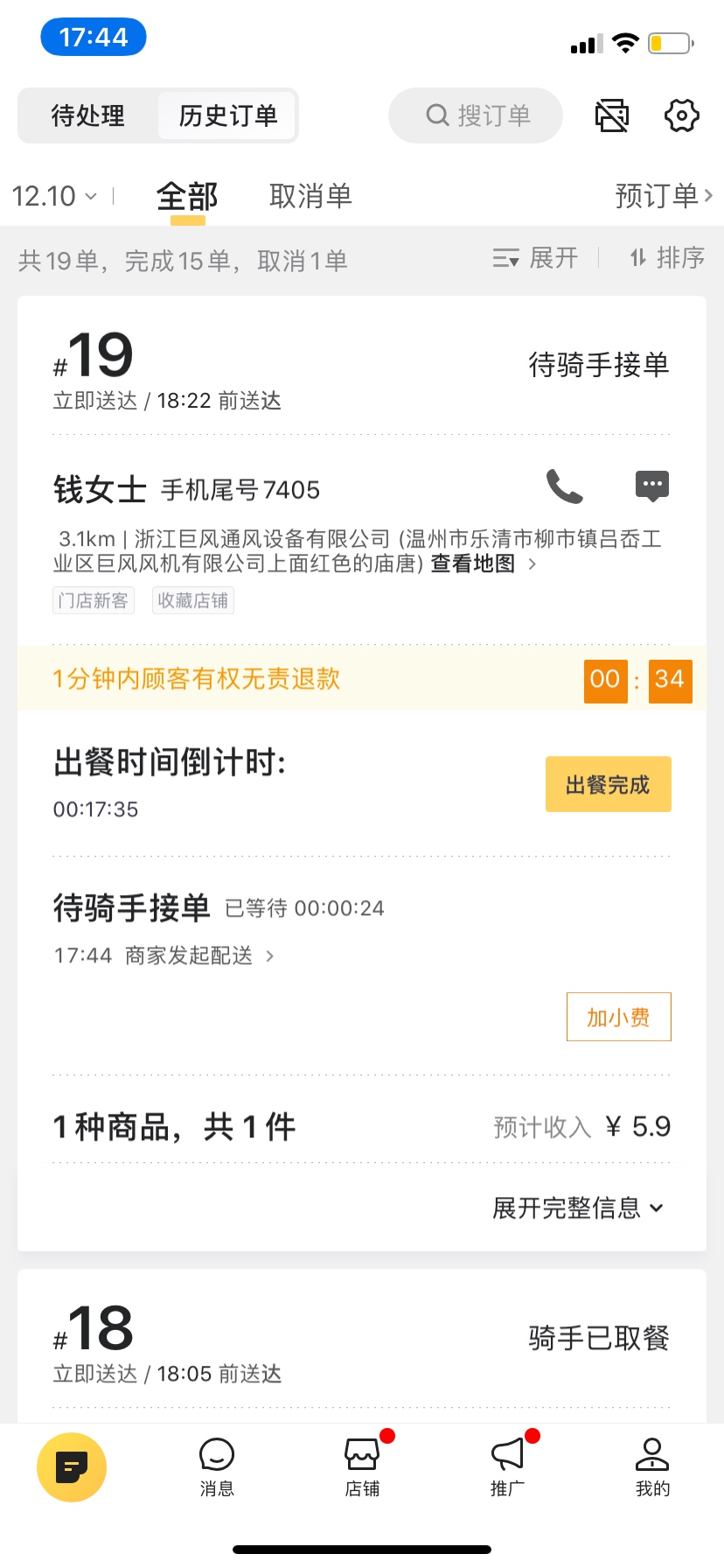Message customer 钱女士
Viewport: 724px width, 1568px height.
coord(652,486)
